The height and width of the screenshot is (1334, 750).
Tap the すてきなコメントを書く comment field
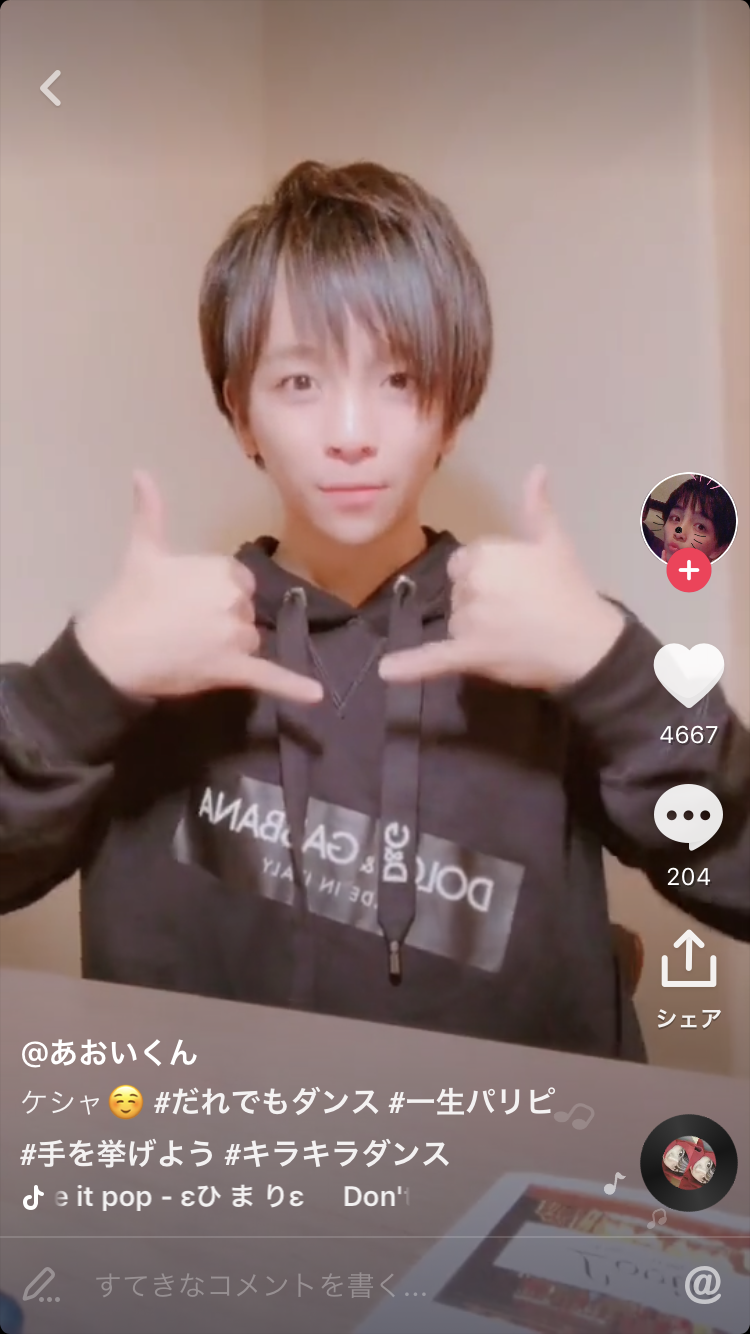260,1285
